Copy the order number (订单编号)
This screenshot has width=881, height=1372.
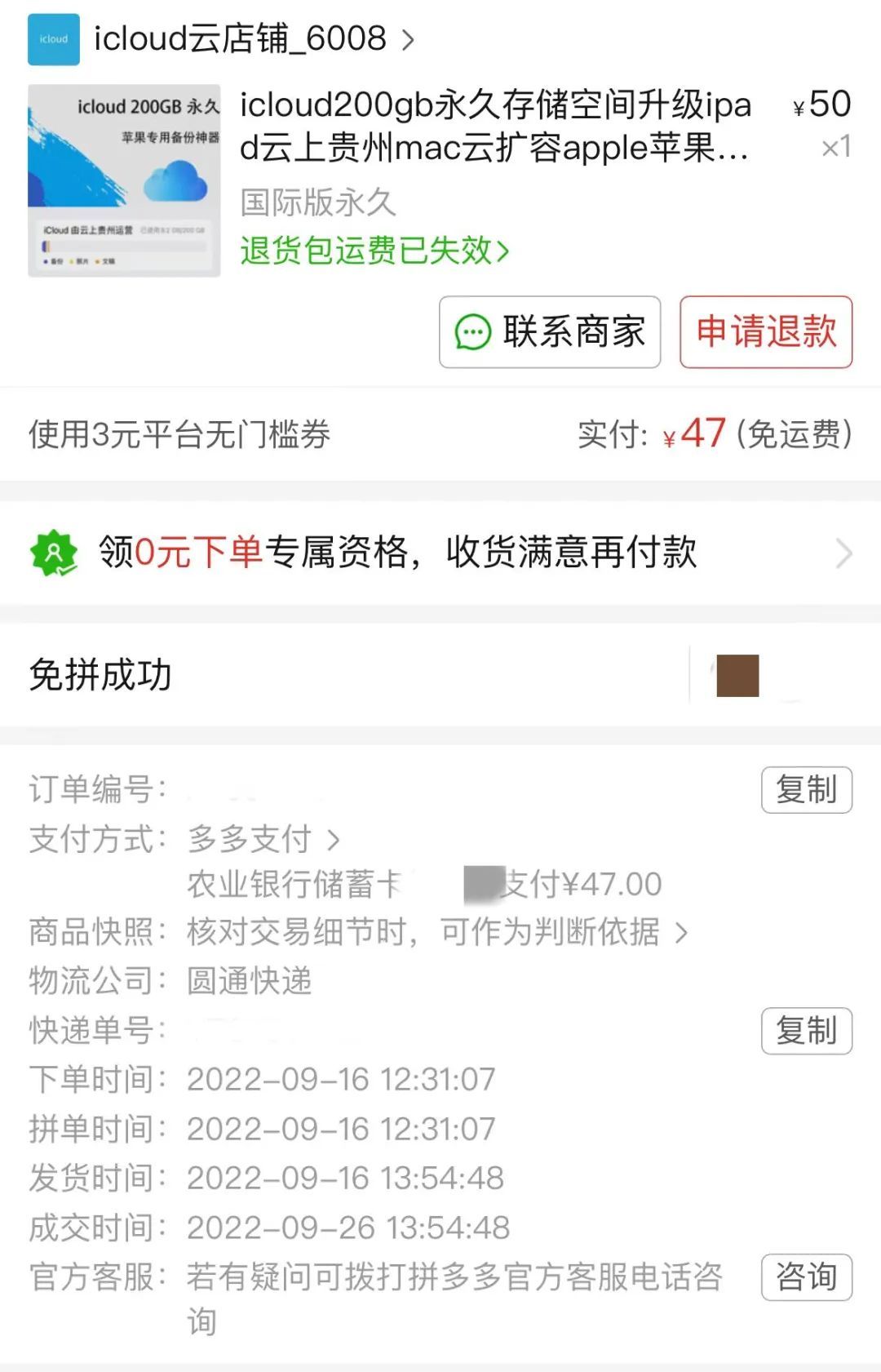[x=806, y=790]
